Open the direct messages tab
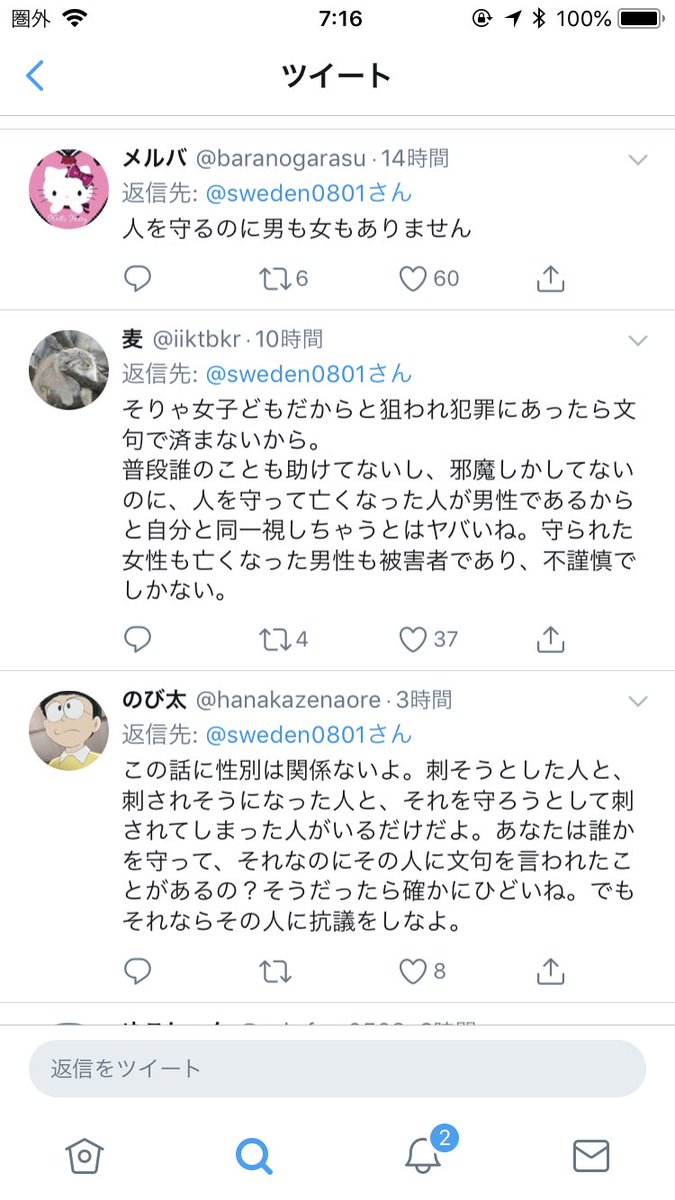Viewport: 675px width, 1200px height. pyautogui.click(x=591, y=1156)
